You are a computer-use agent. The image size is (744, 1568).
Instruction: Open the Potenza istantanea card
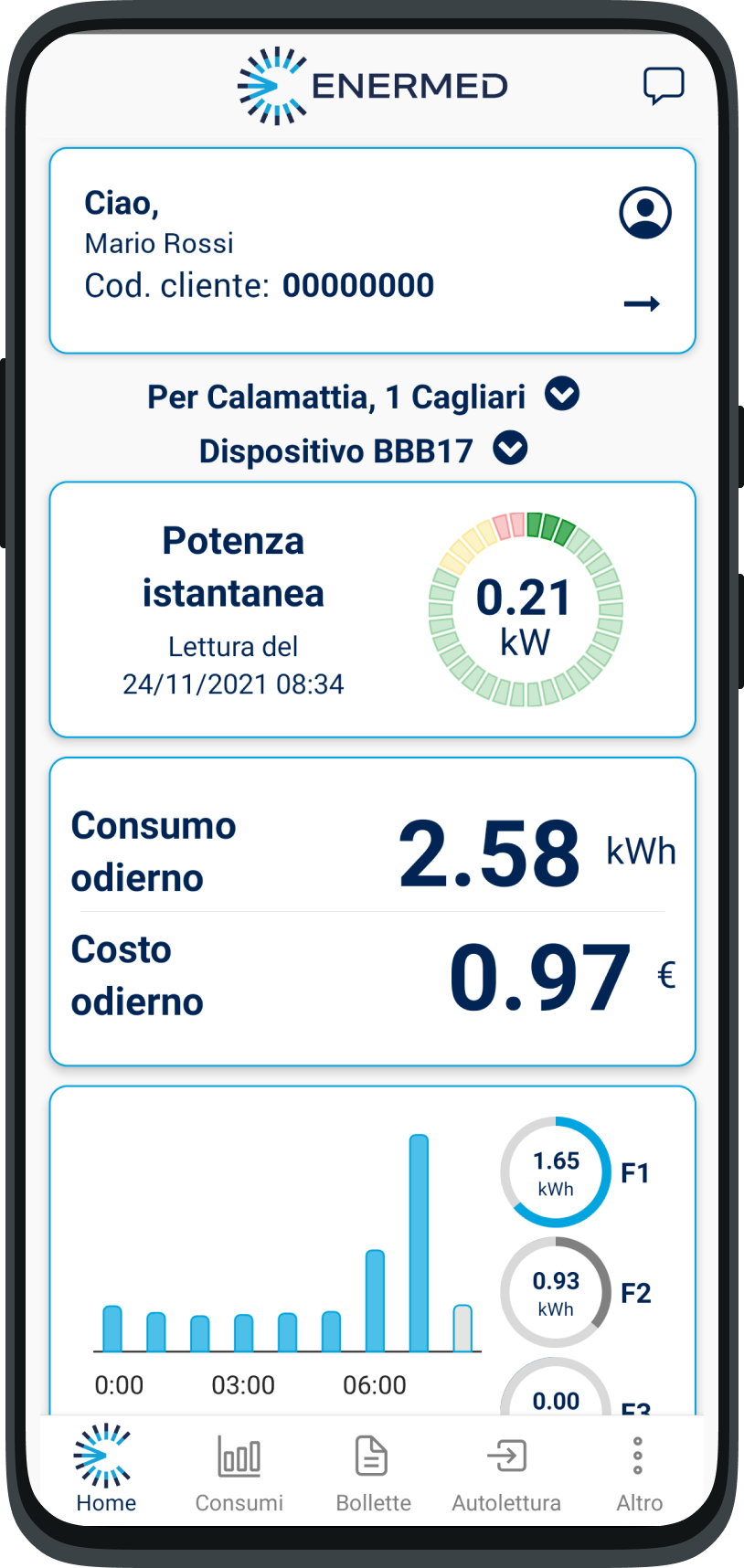coord(372,609)
